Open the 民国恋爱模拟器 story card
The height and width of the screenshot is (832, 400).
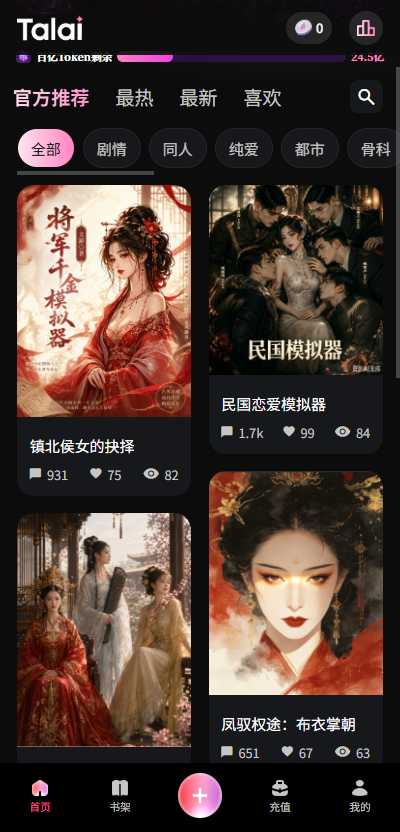tap(295, 319)
